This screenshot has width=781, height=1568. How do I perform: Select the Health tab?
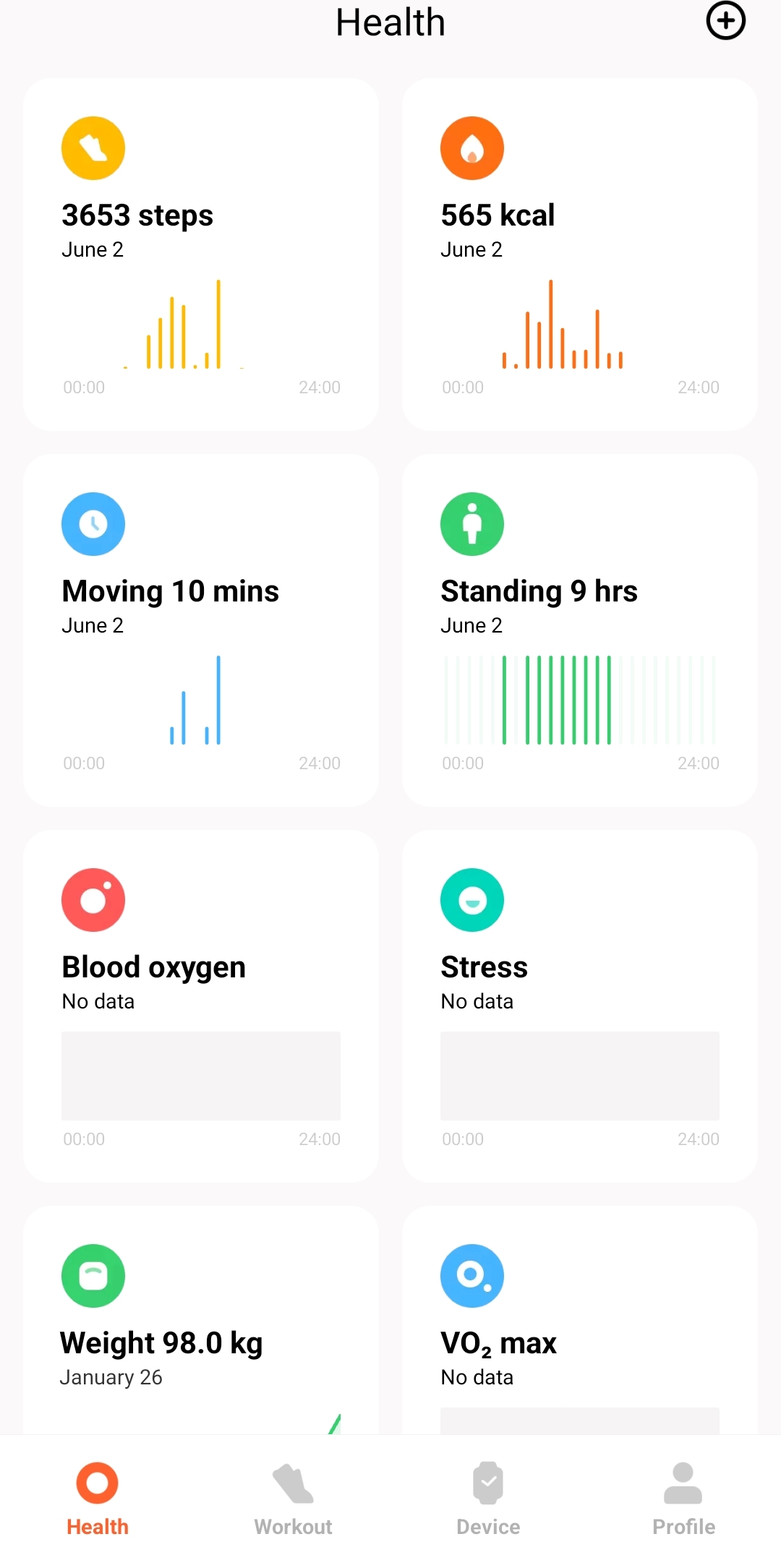coord(98,1498)
